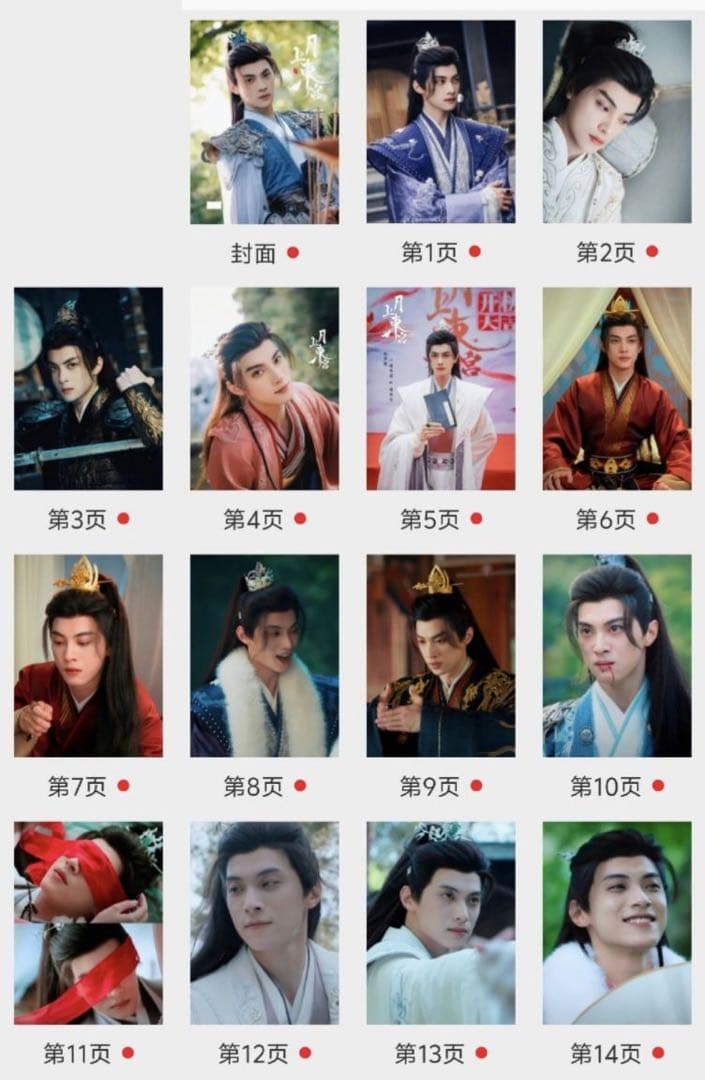Select the 第1页 page thumbnail
This screenshot has height=1080, width=705.
point(440,122)
